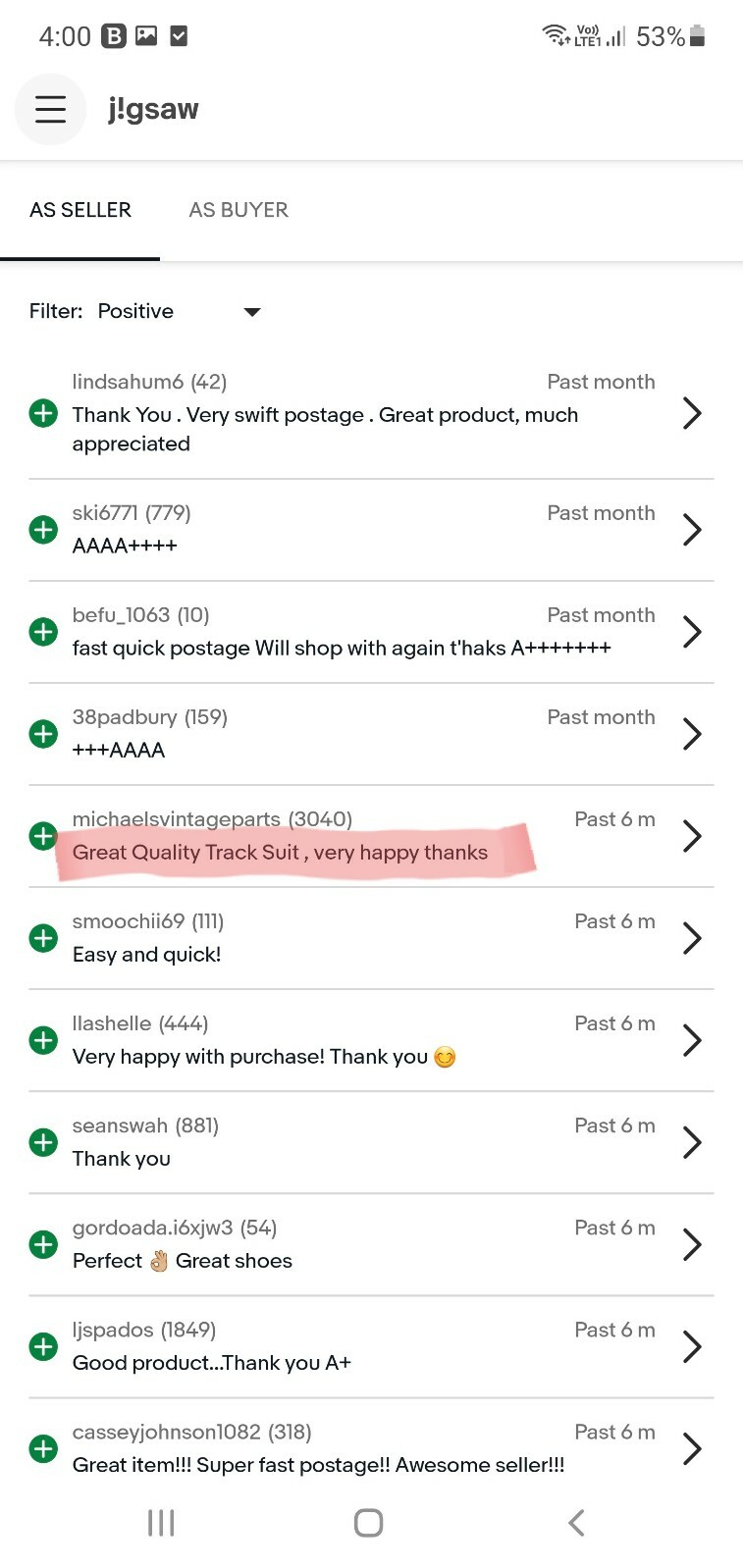Select the As Seller tab
Image resolution: width=743 pixels, height=1568 pixels.
click(80, 210)
